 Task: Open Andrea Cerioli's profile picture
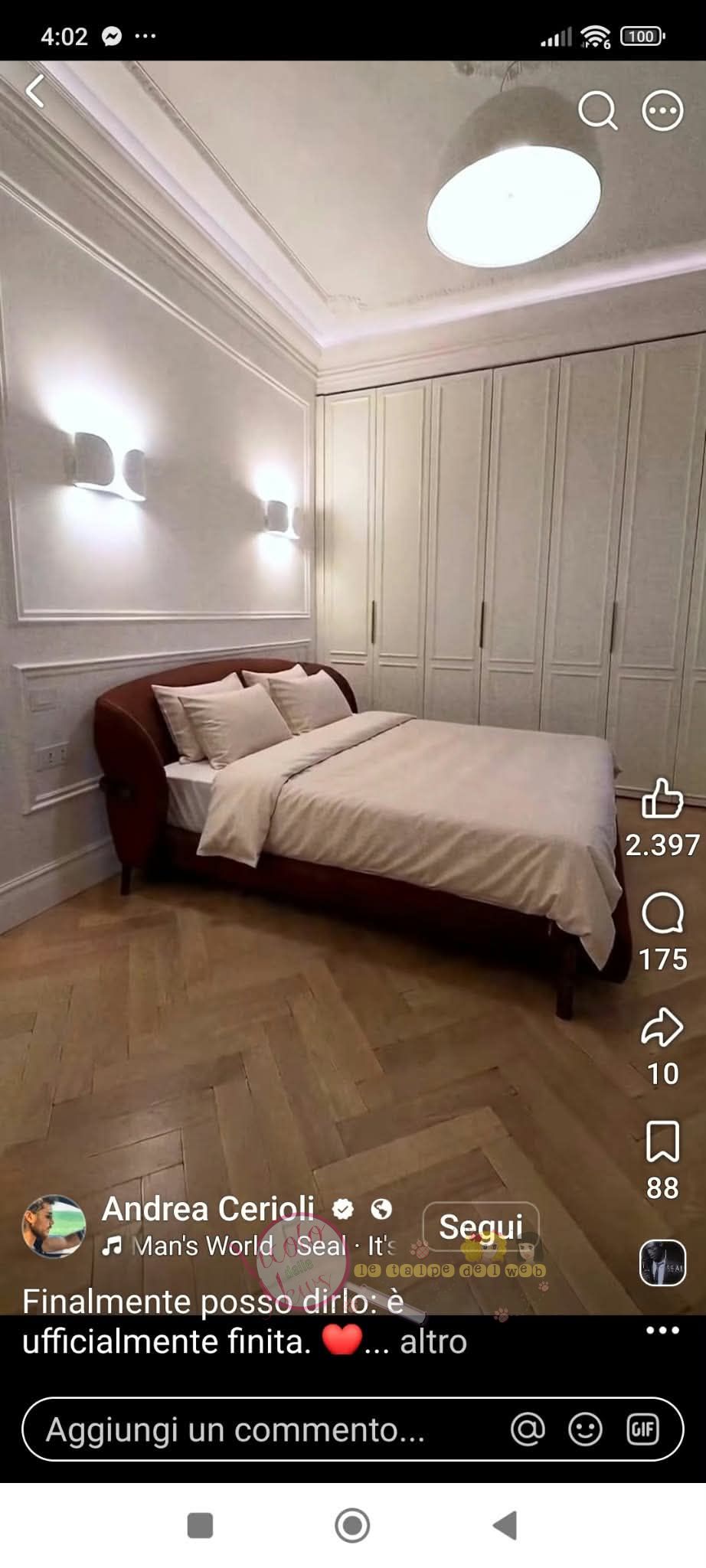point(54,1227)
